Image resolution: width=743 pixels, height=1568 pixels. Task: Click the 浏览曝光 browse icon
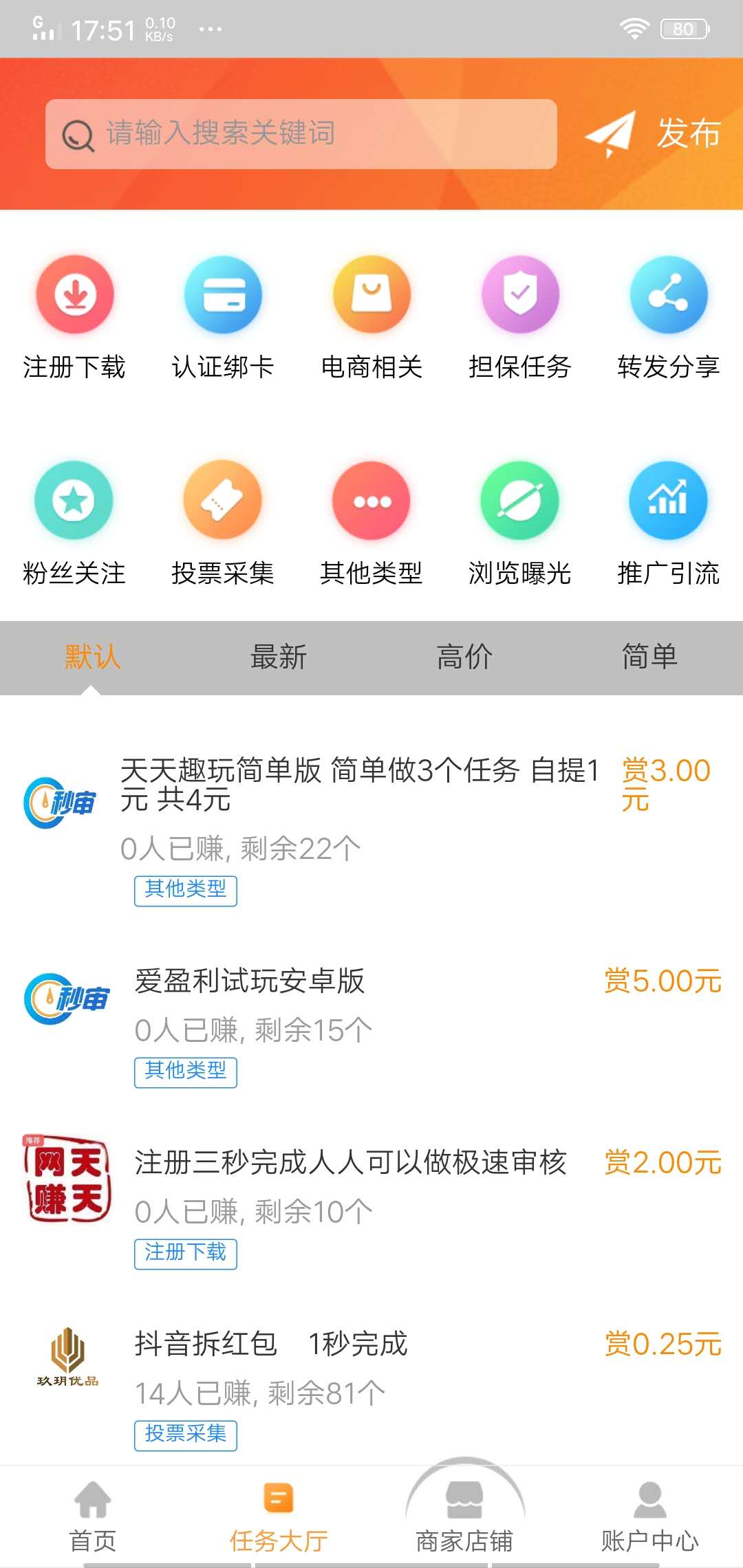[x=520, y=501]
